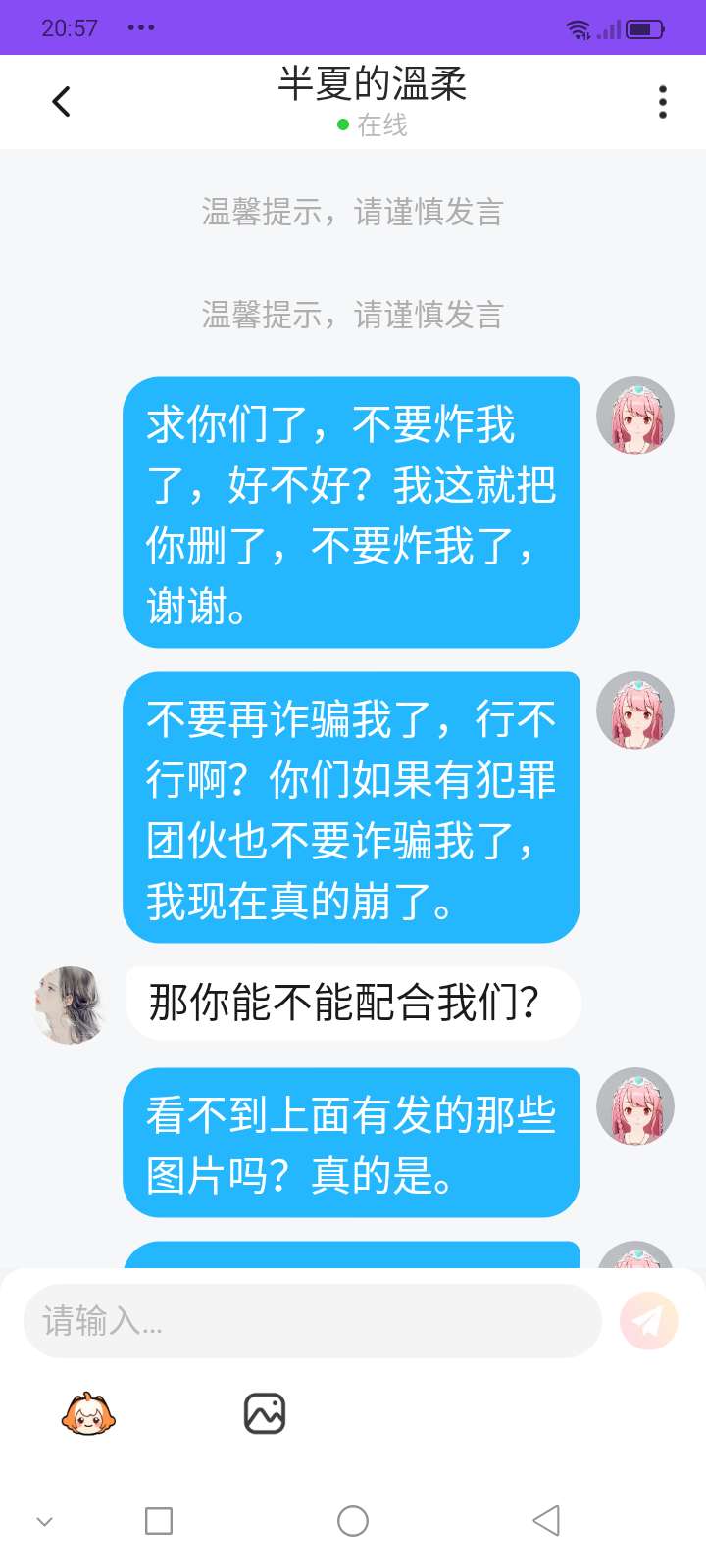The width and height of the screenshot is (706, 1568).
Task: Go to the system home screen
Action: (353, 1521)
